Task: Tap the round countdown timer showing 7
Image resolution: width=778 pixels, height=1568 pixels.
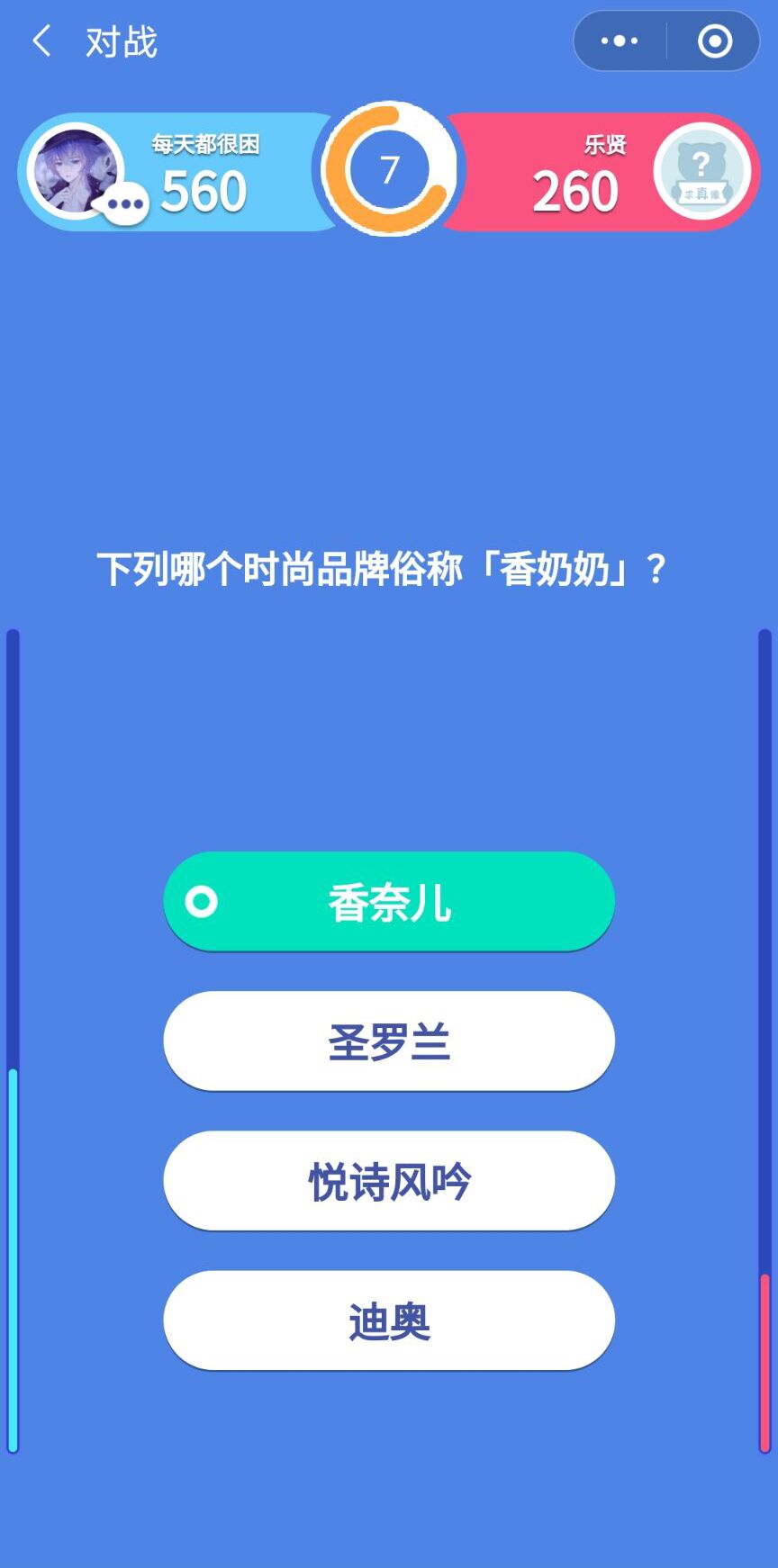Action: tap(389, 169)
